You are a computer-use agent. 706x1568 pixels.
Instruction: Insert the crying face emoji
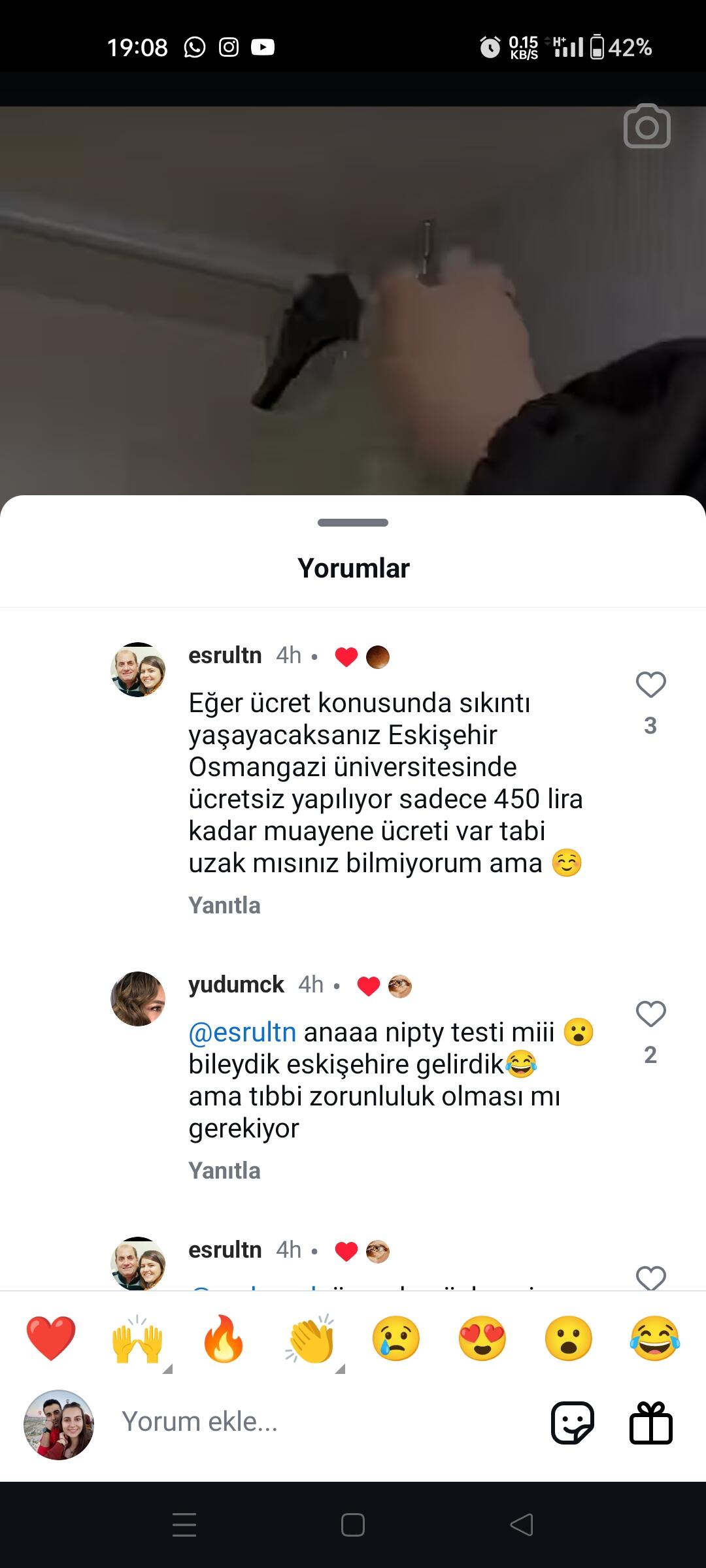tap(396, 1339)
